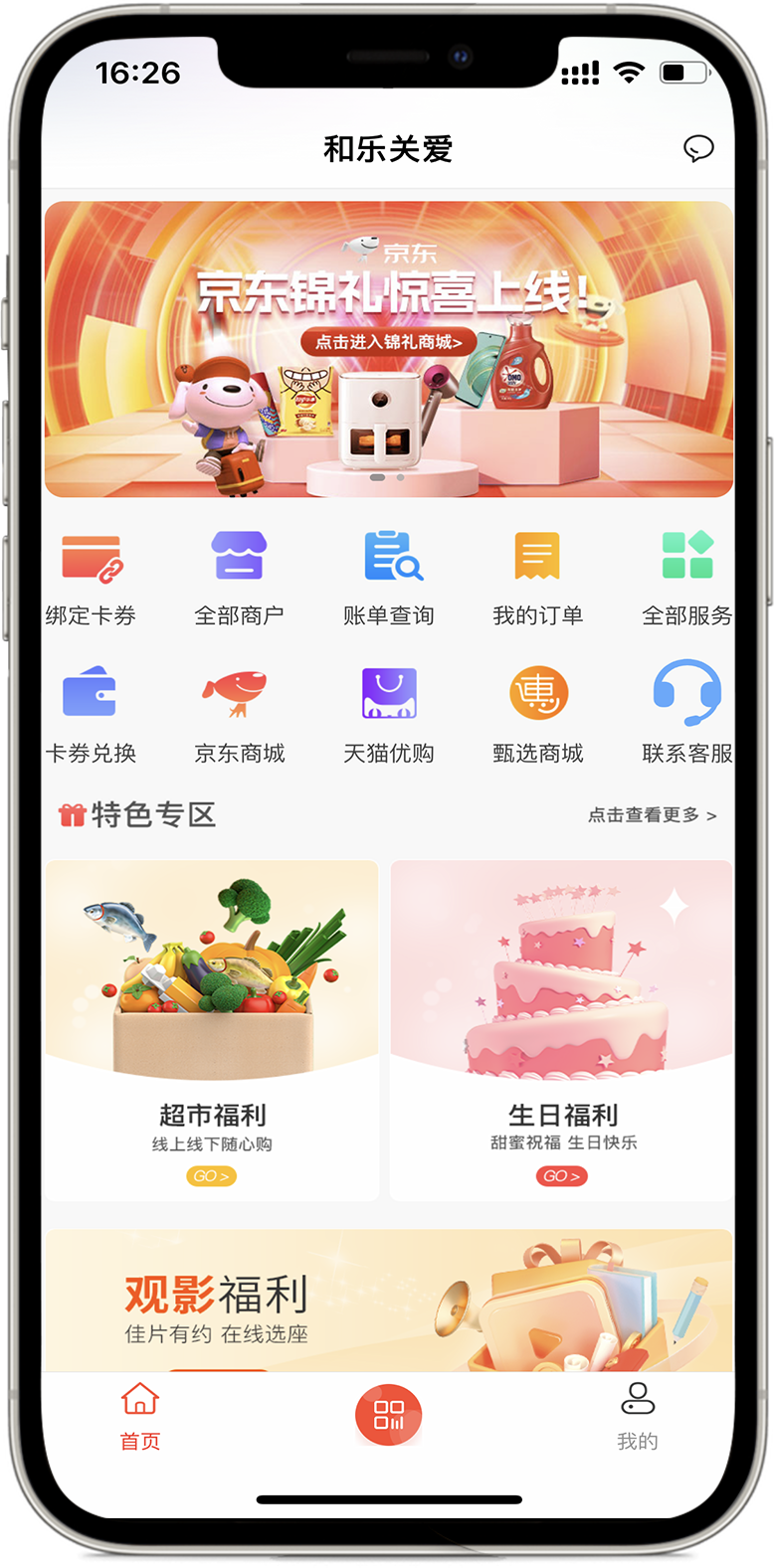Open 账单查询 bill lookup
The image size is (774, 1568).
[389, 577]
